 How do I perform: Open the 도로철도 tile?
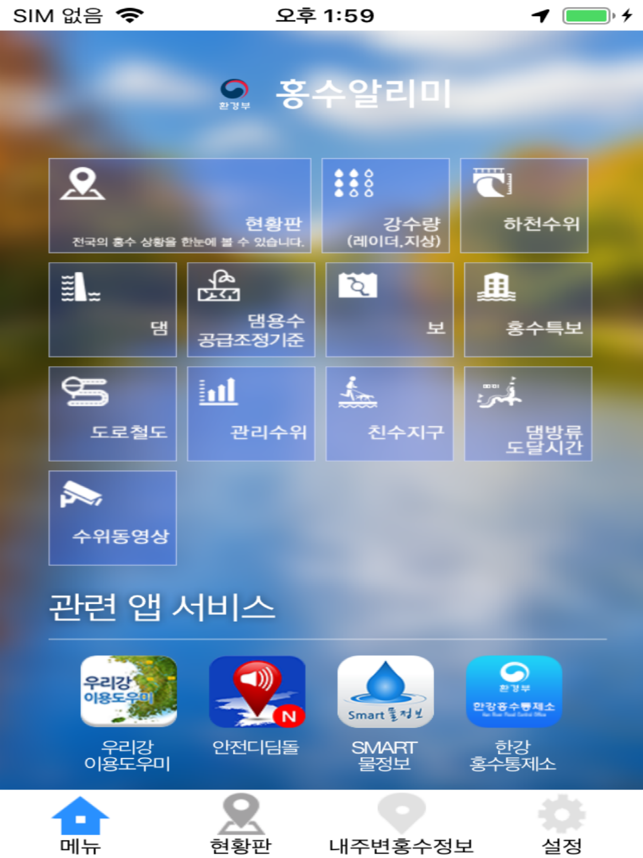112,413
